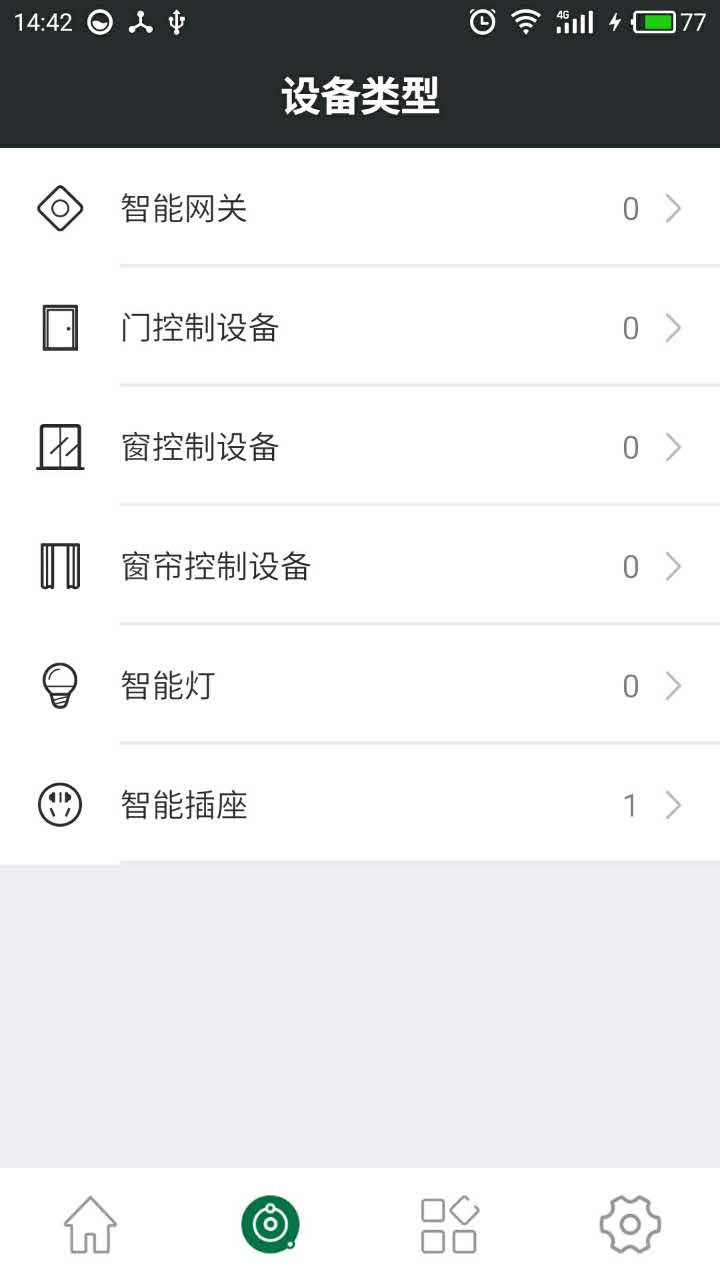Image resolution: width=720 pixels, height=1280 pixels.
Task: Tap the smart light bulb icon
Action: [x=60, y=686]
